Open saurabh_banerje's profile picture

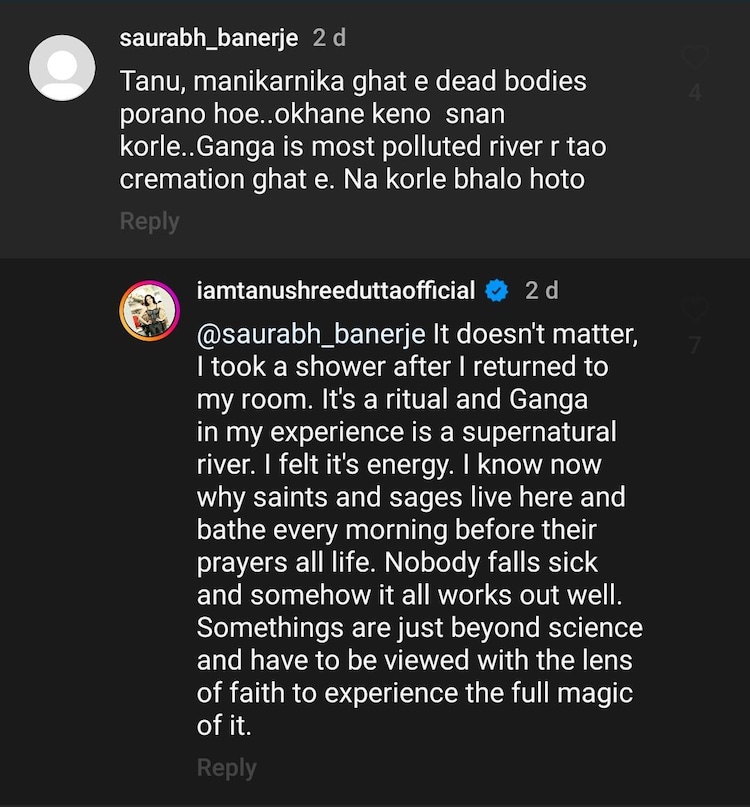point(63,67)
